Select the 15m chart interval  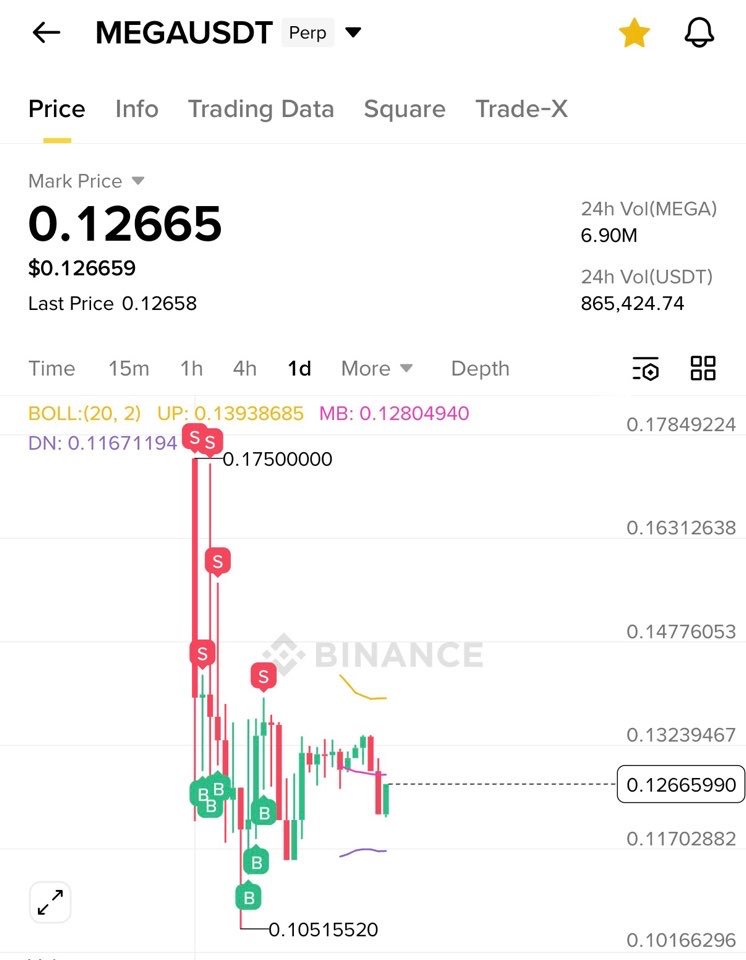tap(129, 368)
